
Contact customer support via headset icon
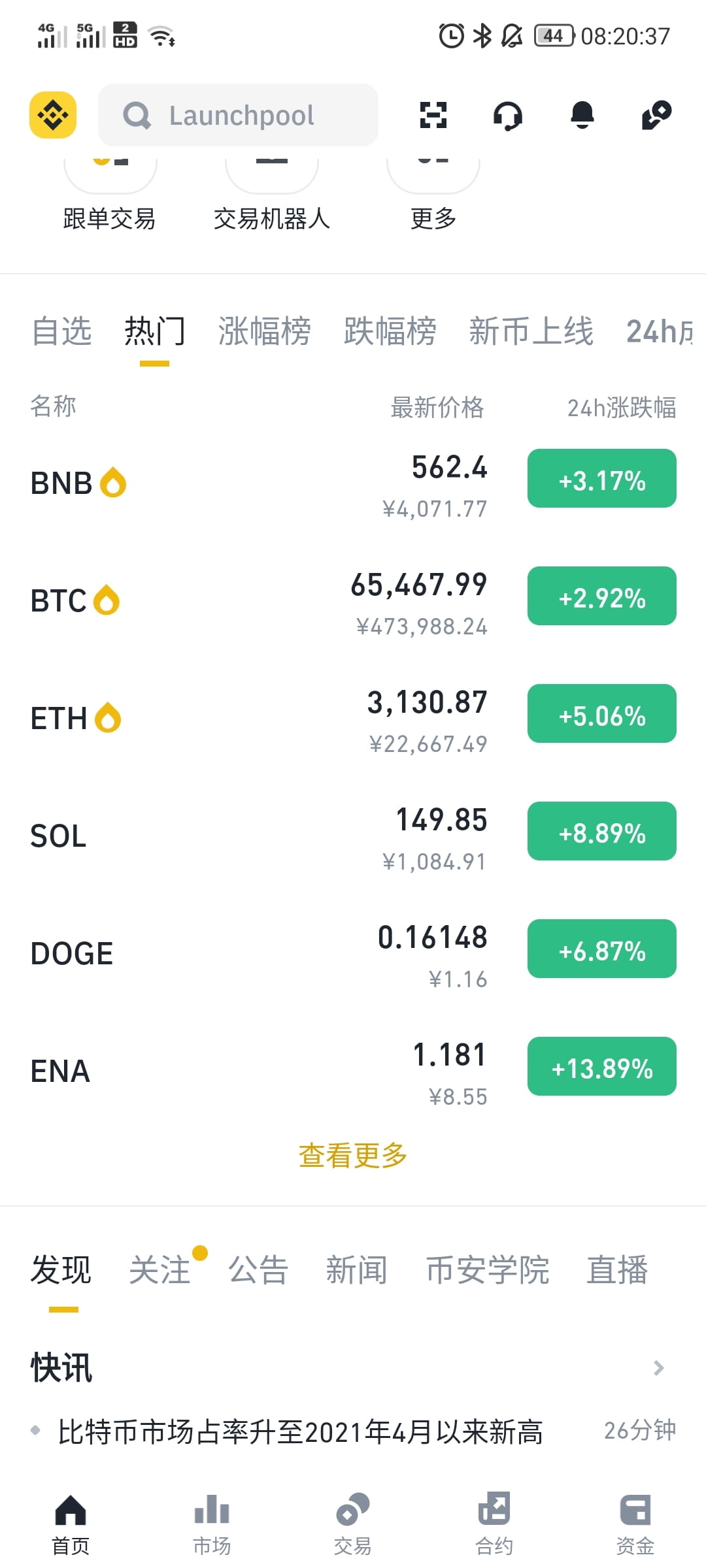(507, 116)
